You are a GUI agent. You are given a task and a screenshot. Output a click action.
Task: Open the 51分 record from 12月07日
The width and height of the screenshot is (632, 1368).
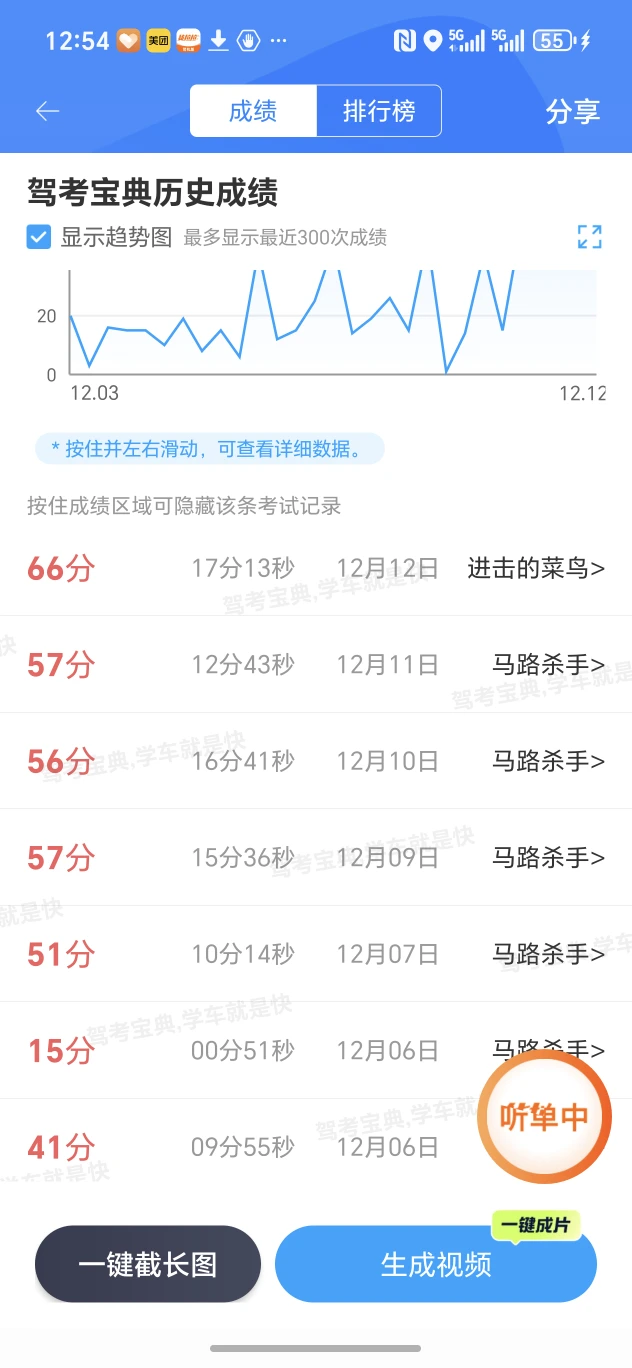315,954
